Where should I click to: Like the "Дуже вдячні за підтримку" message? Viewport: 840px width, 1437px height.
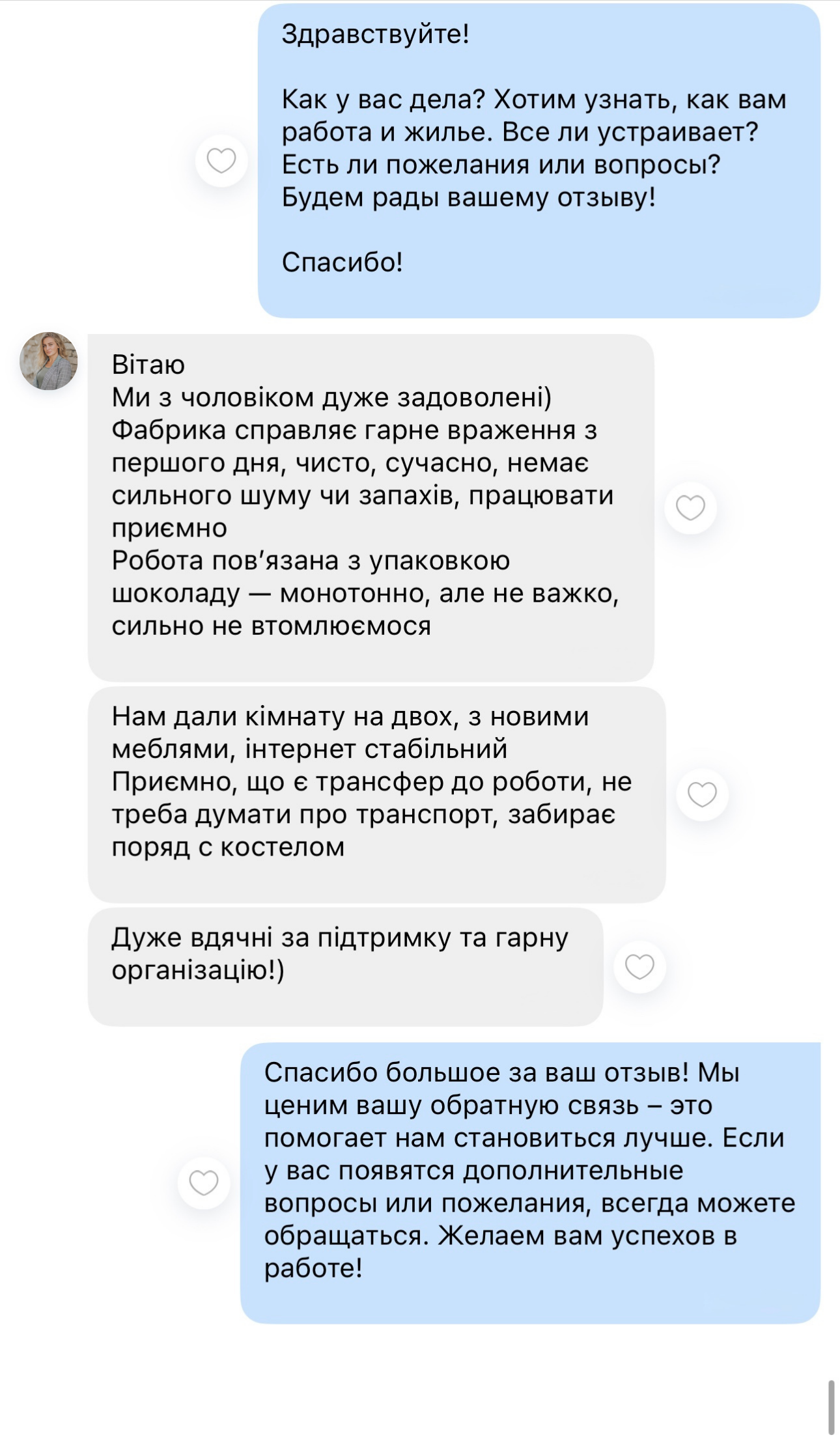pos(639,967)
